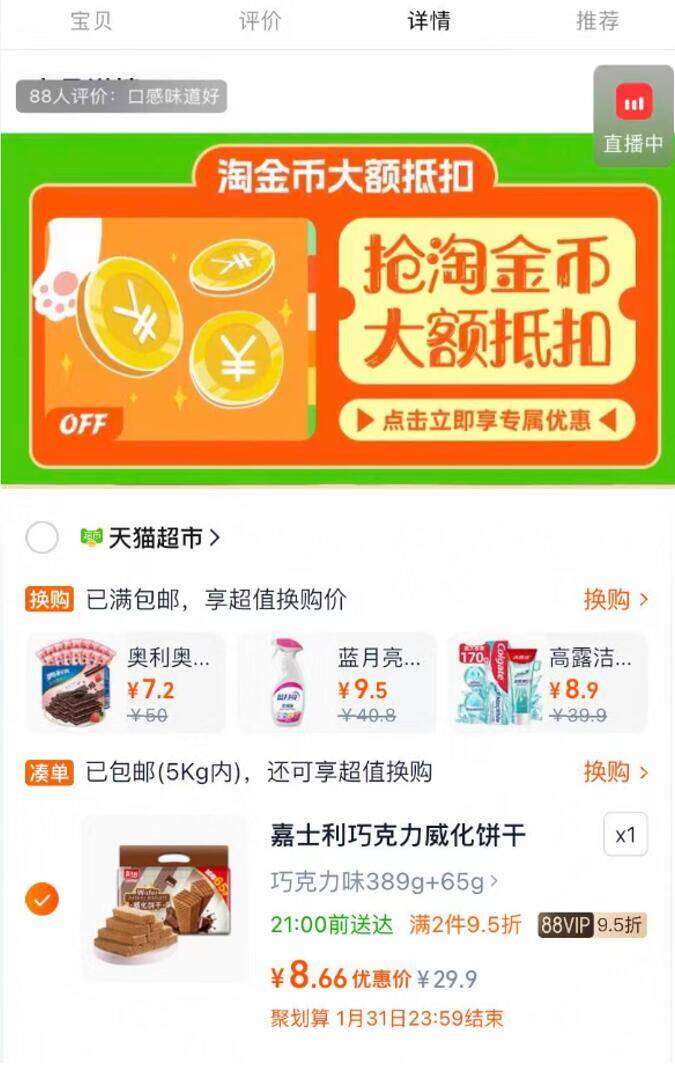Switch to the 评价 tab
The width and height of the screenshot is (675, 1068).
point(260,21)
